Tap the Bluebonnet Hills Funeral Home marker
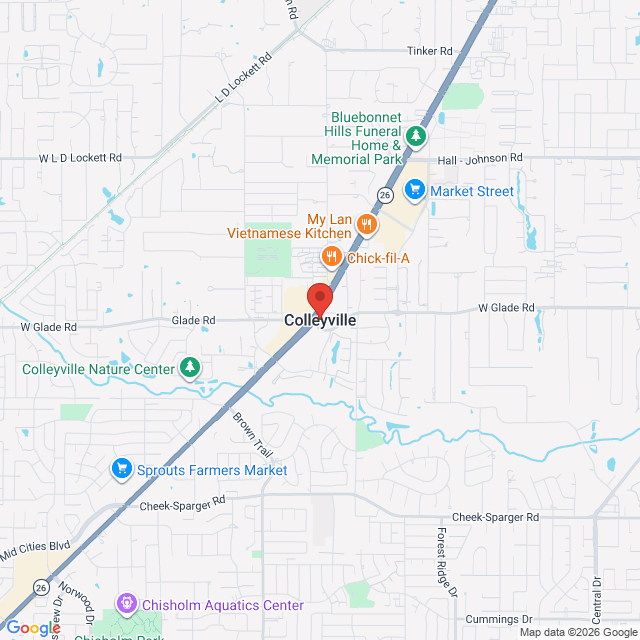Image resolution: width=640 pixels, height=640 pixels. [x=416, y=137]
